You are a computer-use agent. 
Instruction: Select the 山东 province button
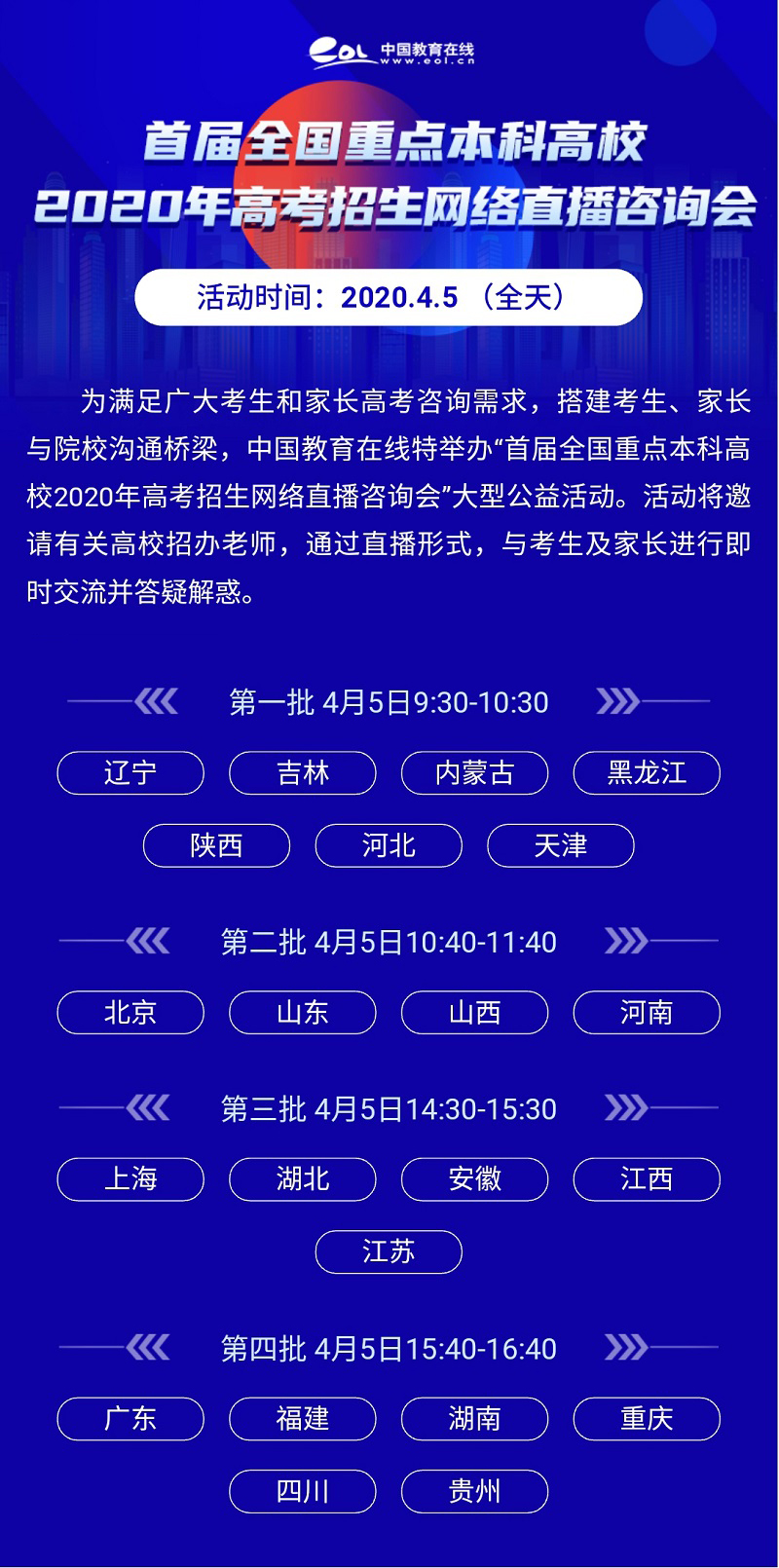303,1013
